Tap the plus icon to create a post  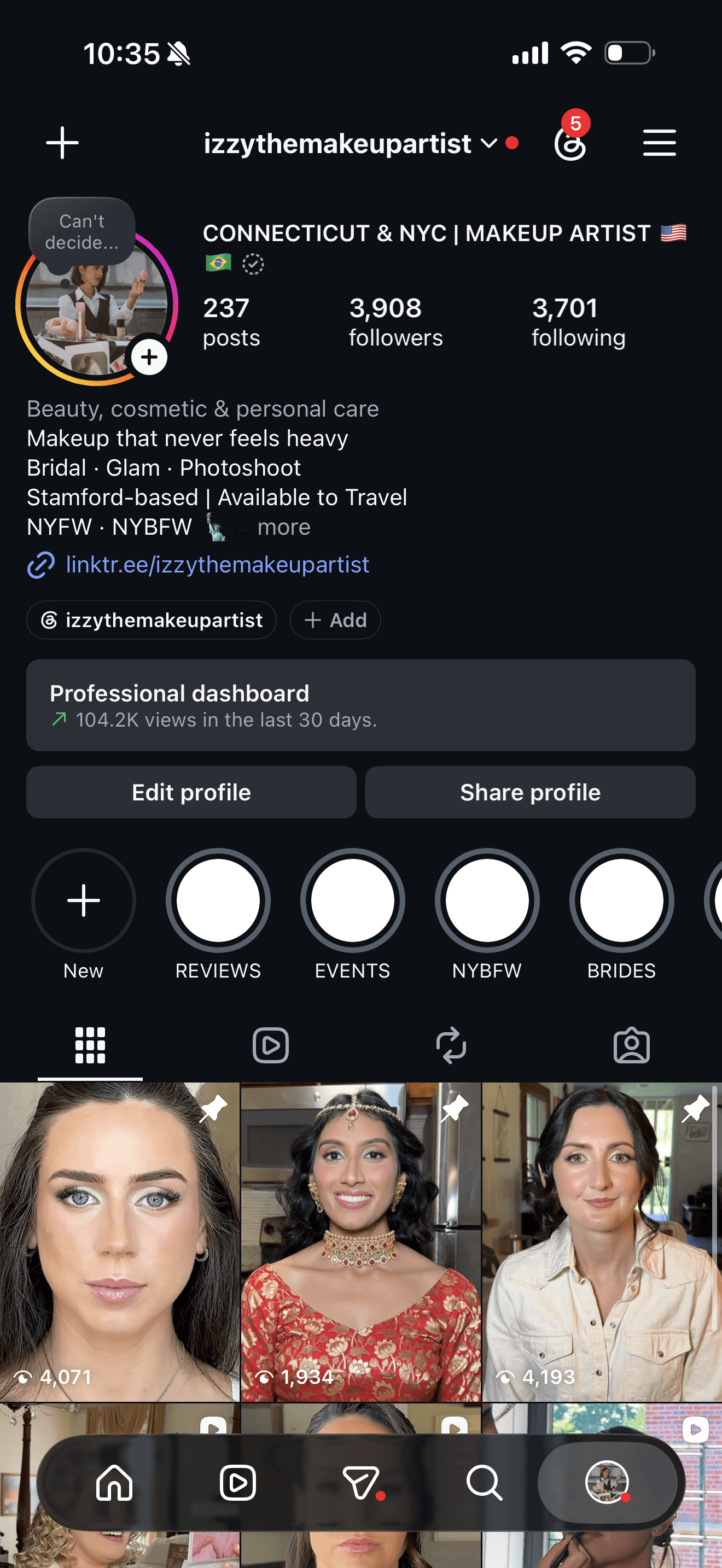click(62, 143)
